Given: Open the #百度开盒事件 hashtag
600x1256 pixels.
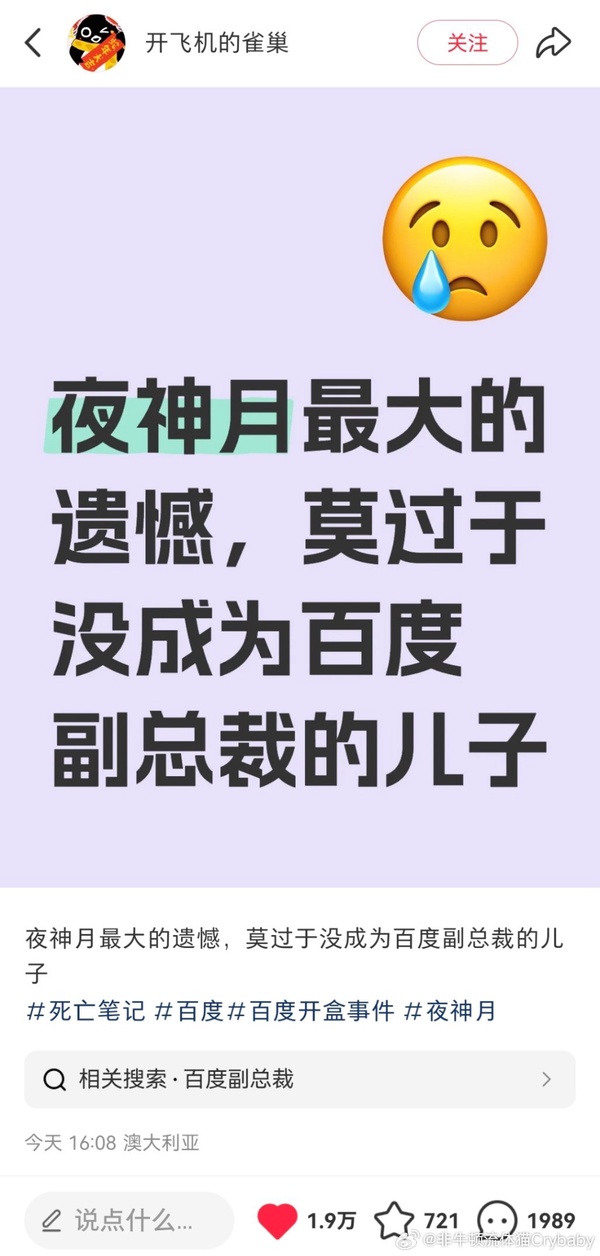Looking at the screenshot, I should 311,1011.
